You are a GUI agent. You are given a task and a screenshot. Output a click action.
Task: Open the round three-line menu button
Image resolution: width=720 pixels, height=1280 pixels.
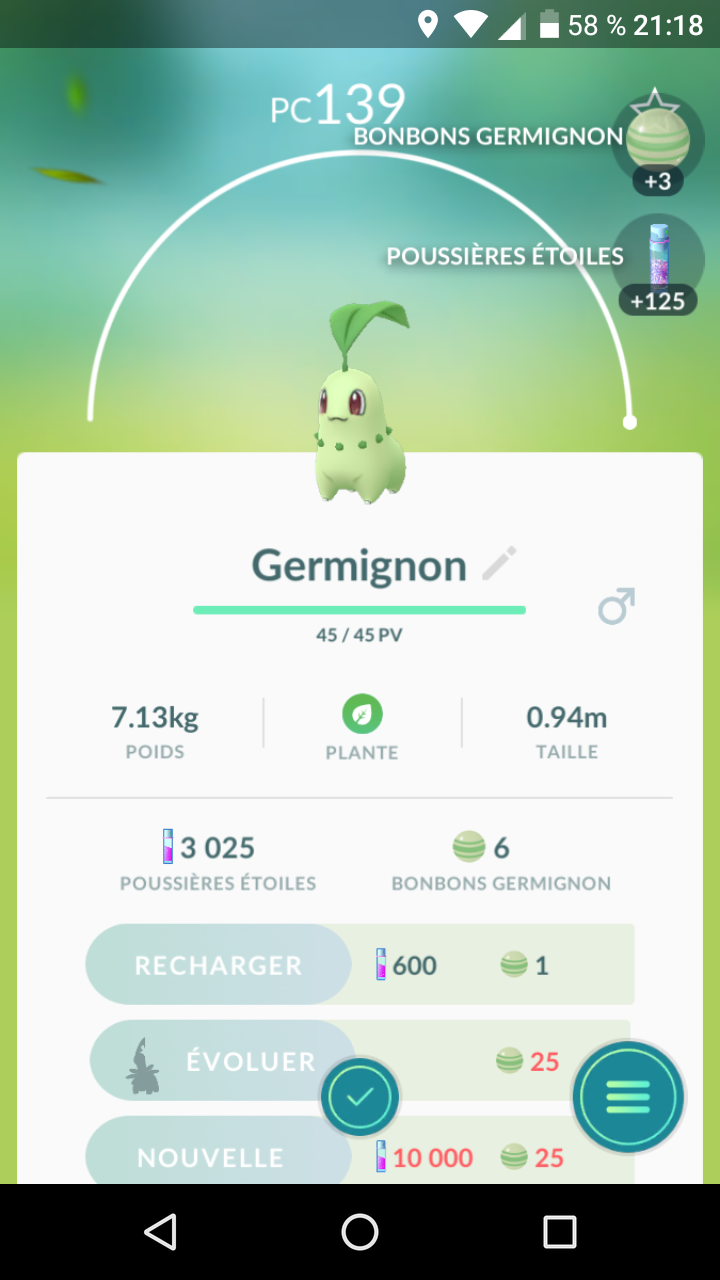pos(628,1097)
